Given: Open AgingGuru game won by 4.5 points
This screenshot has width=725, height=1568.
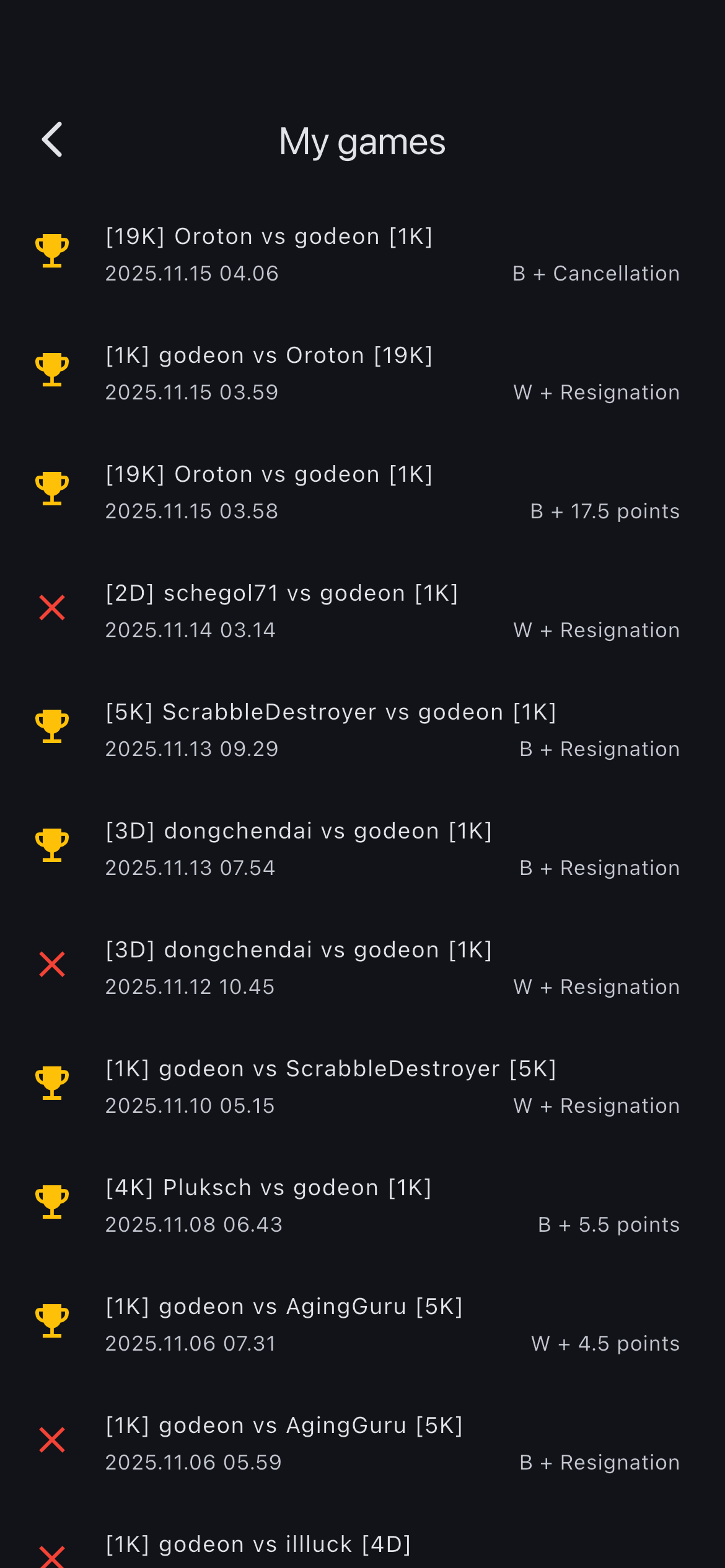Looking at the screenshot, I should point(362,1325).
